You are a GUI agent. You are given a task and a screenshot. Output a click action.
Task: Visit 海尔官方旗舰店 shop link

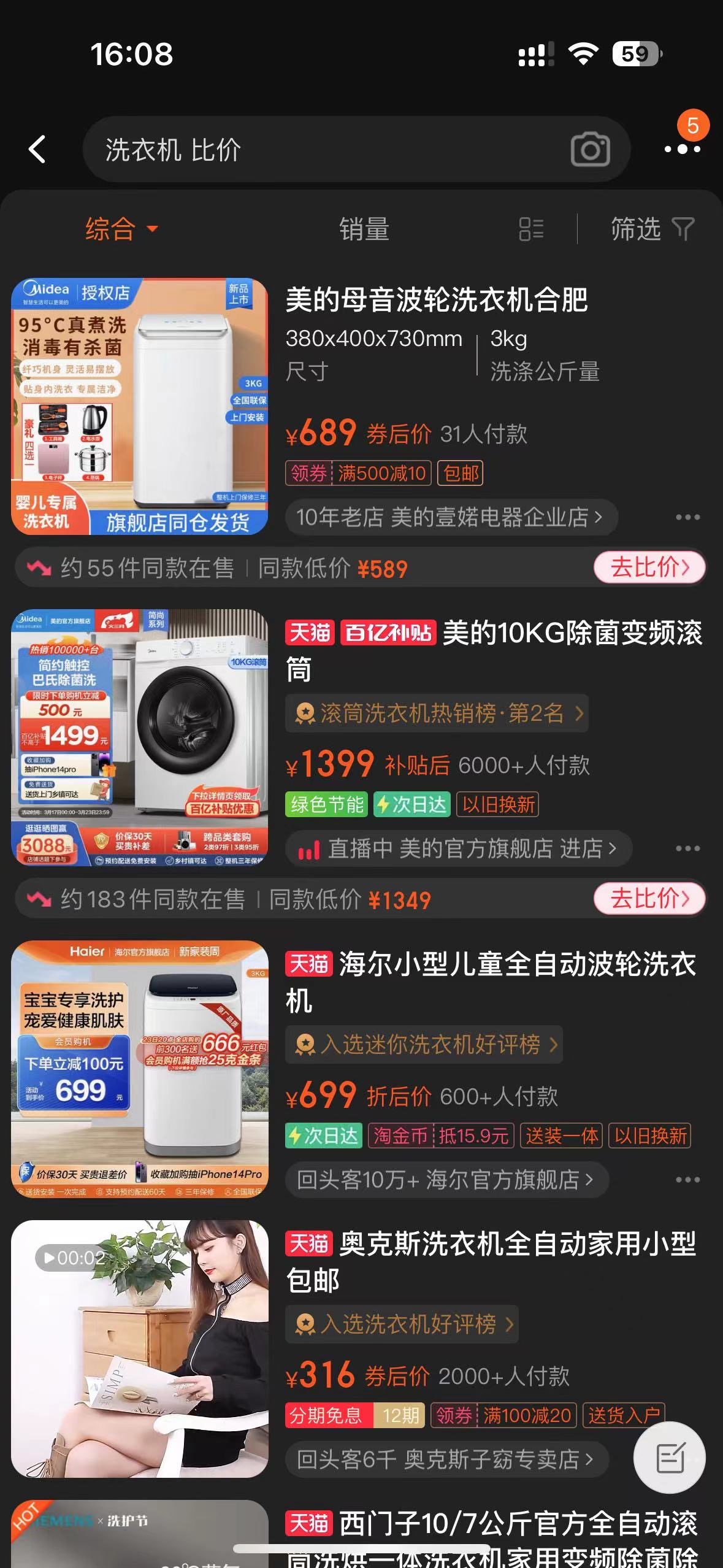click(446, 1180)
